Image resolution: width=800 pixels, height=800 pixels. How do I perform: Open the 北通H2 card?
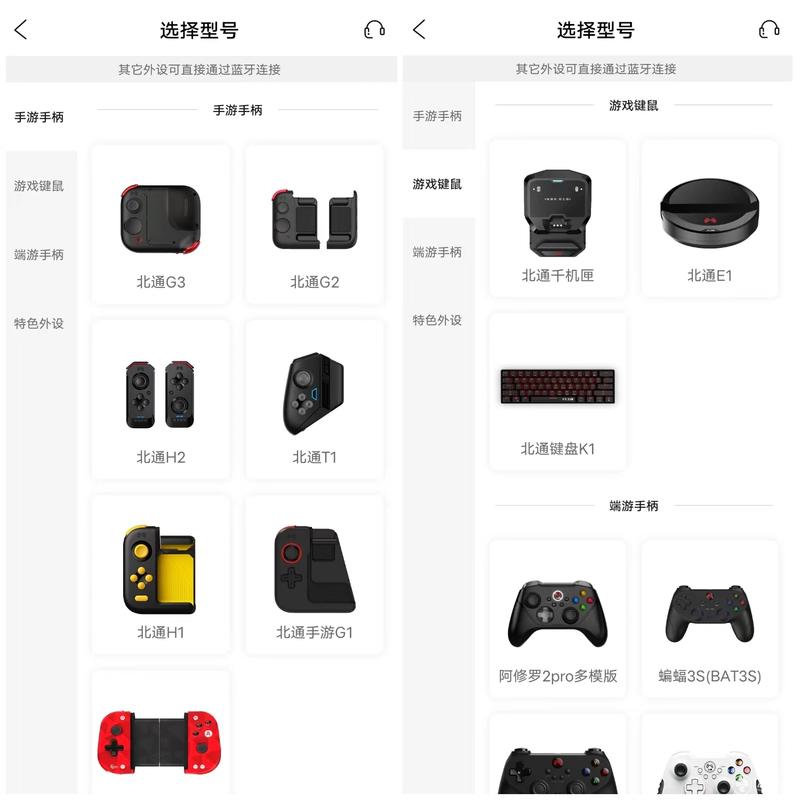[x=160, y=400]
